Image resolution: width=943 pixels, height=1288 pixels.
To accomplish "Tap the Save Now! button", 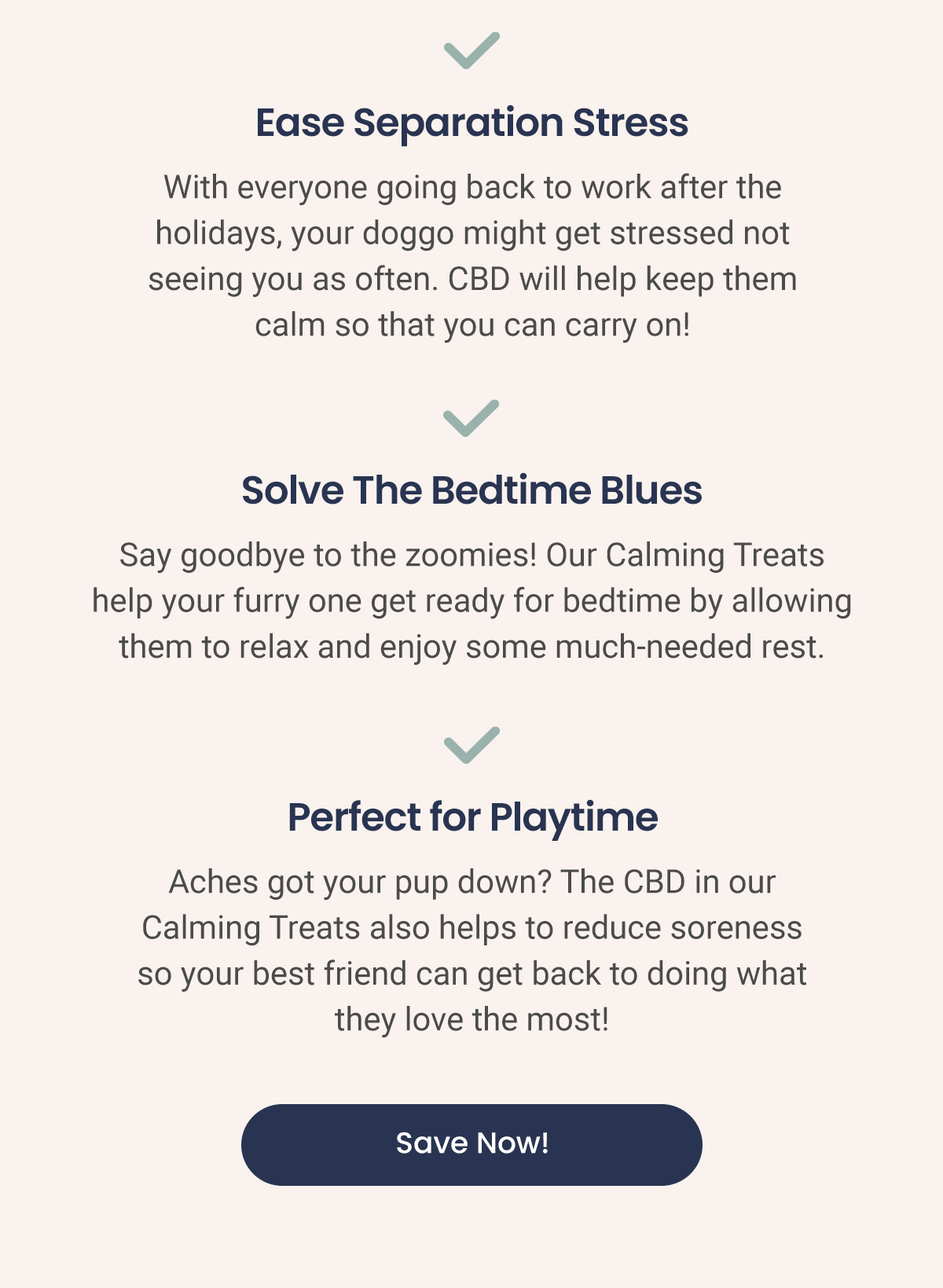I will tap(472, 1144).
